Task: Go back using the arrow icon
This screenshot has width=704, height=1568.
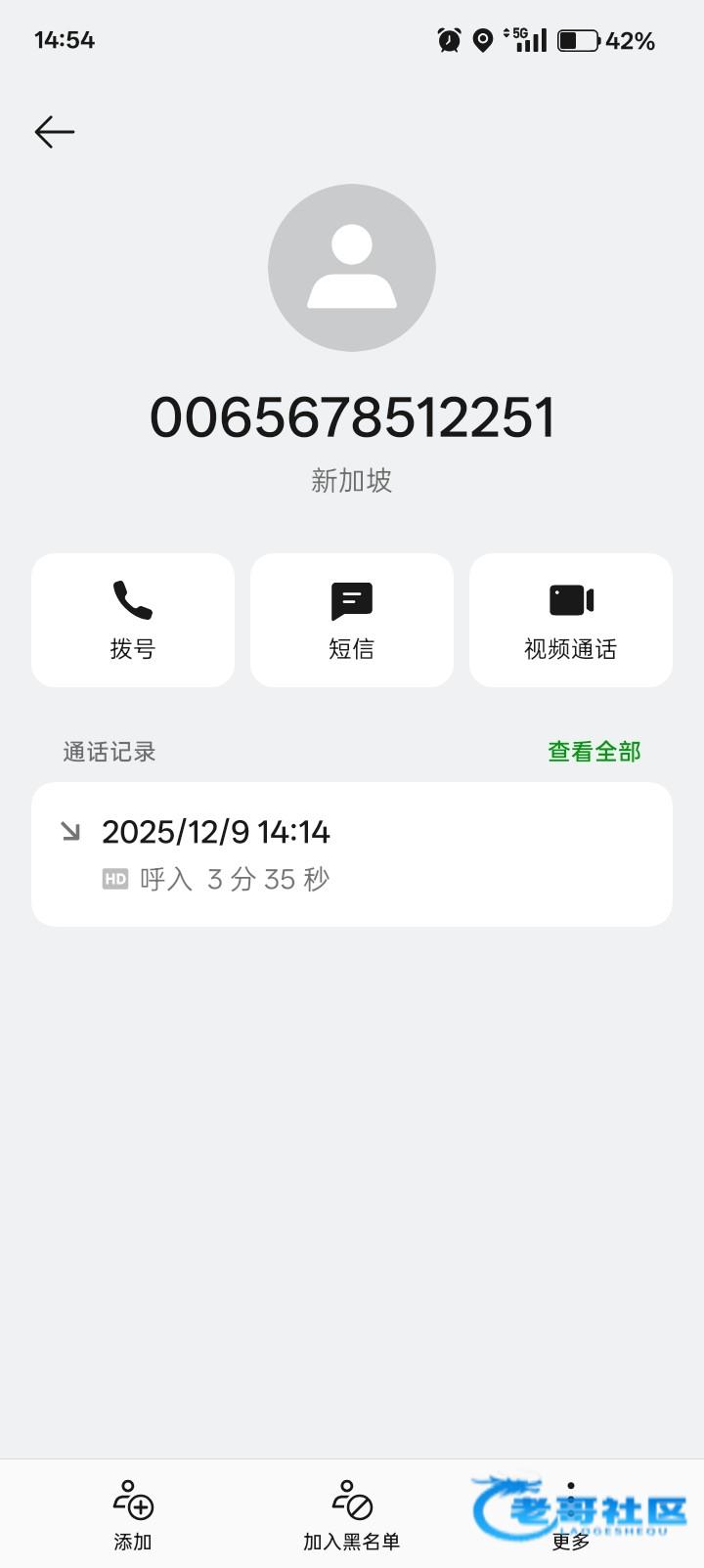Action: click(55, 132)
